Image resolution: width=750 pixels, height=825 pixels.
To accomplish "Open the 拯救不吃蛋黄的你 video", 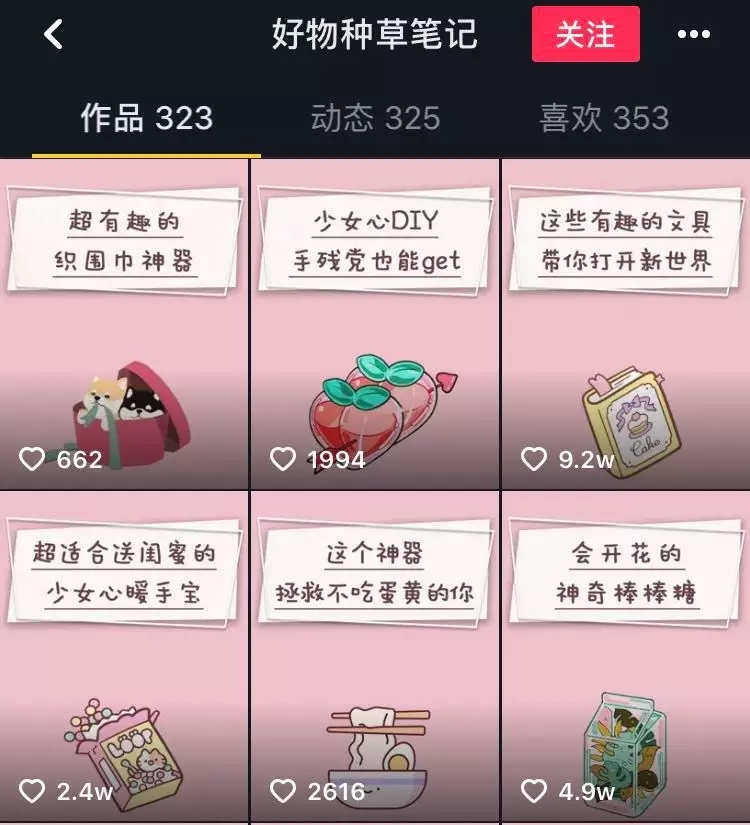I will [x=375, y=657].
